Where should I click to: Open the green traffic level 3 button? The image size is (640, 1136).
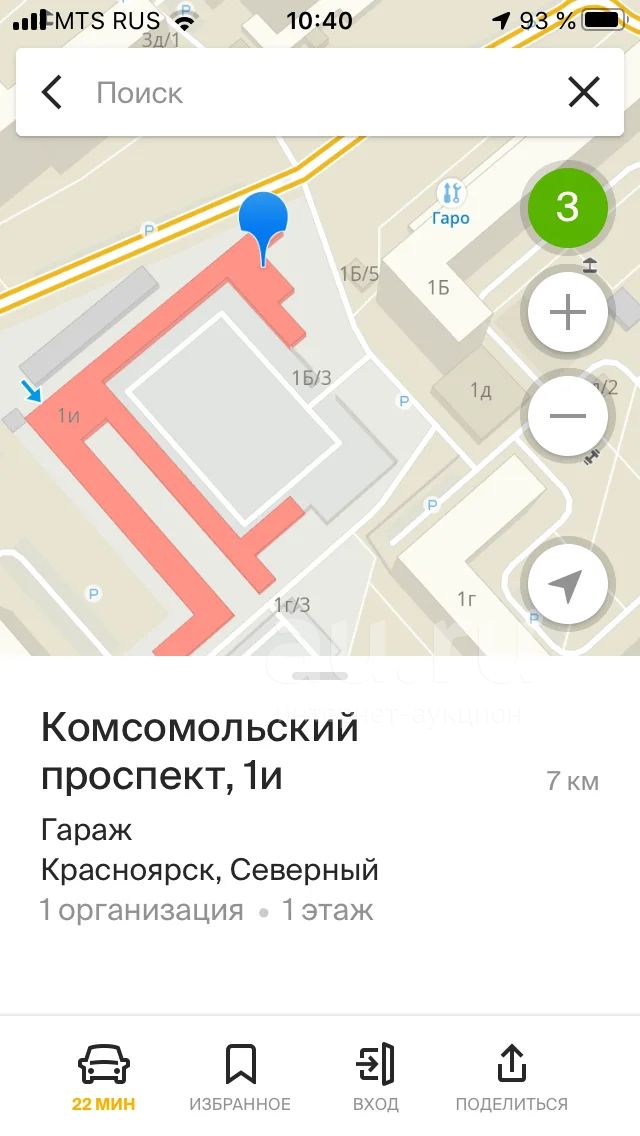pos(568,208)
